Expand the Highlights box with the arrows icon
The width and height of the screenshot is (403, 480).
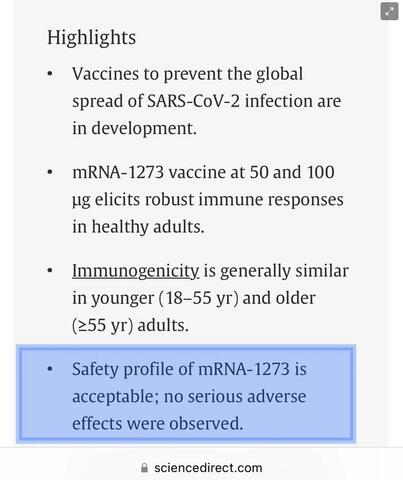[x=389, y=11]
